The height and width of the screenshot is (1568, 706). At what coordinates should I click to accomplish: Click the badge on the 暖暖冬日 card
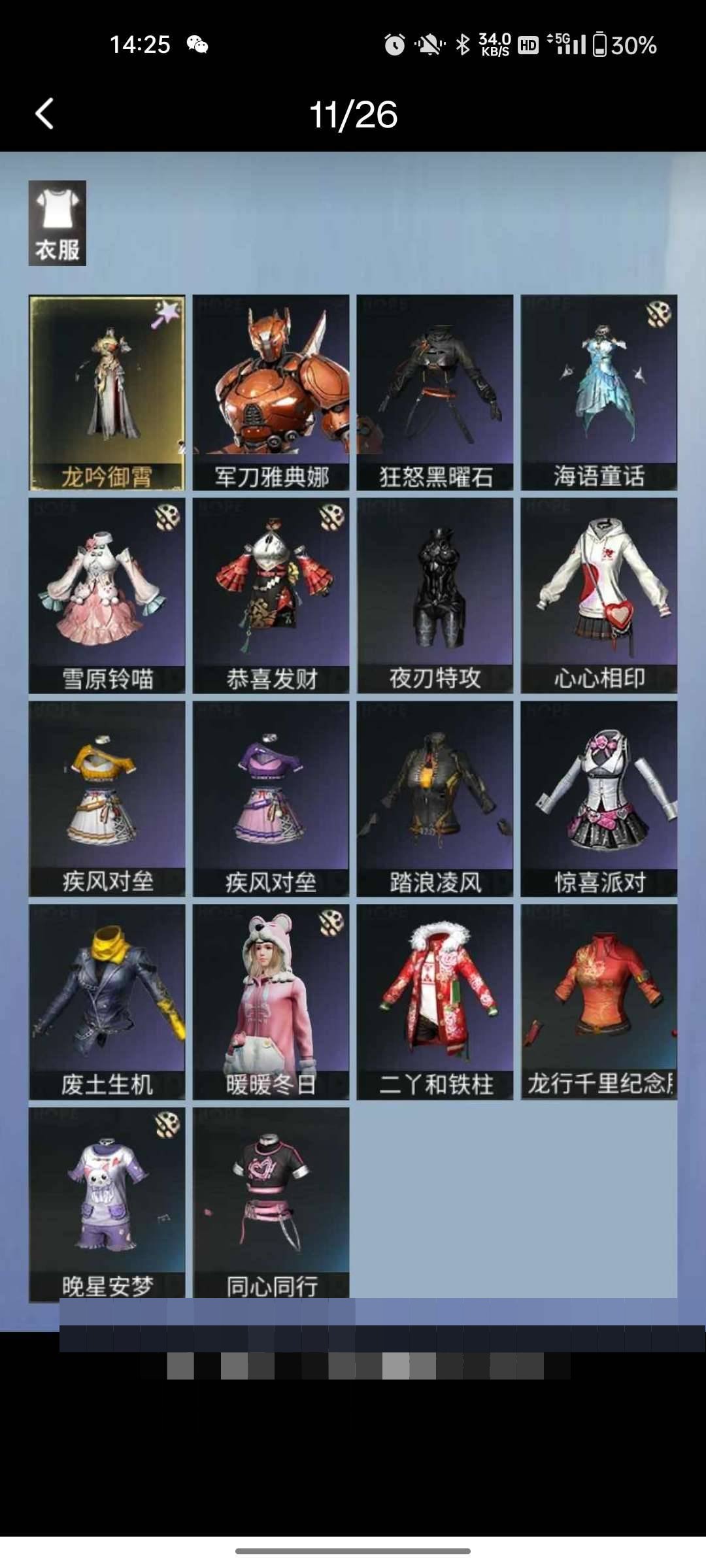pos(331,924)
